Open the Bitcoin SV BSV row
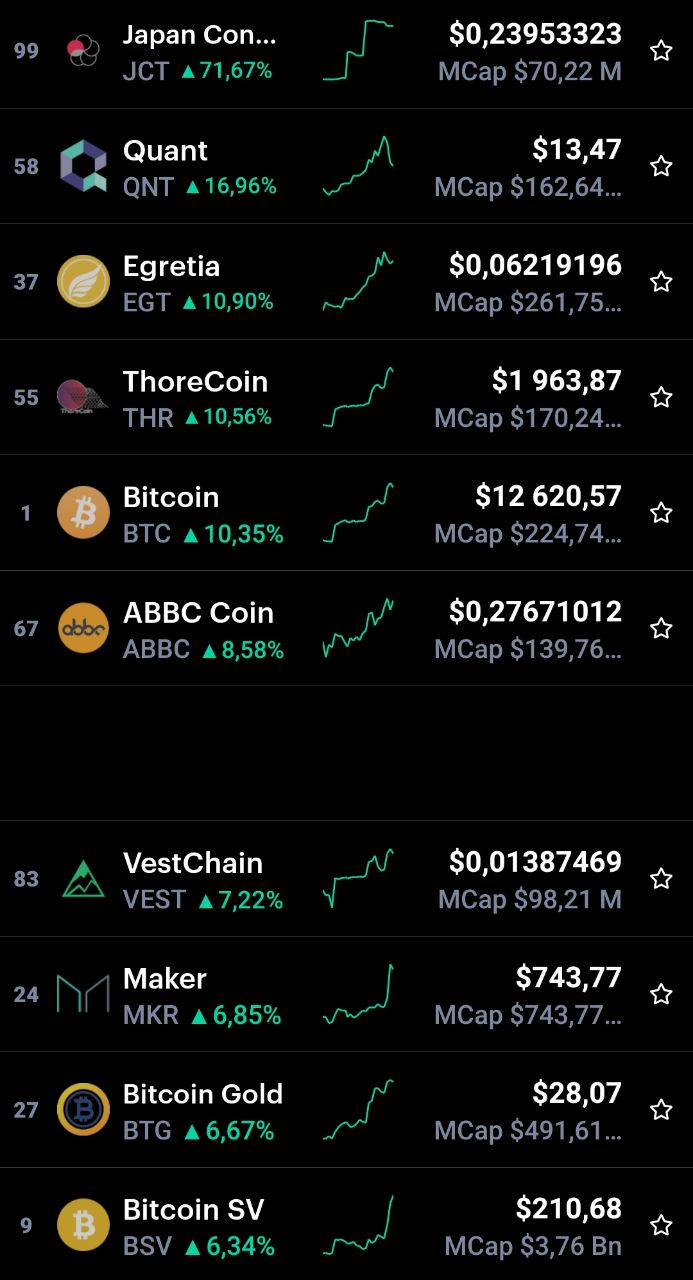Screen dimensions: 693x1280 click(x=346, y=1224)
